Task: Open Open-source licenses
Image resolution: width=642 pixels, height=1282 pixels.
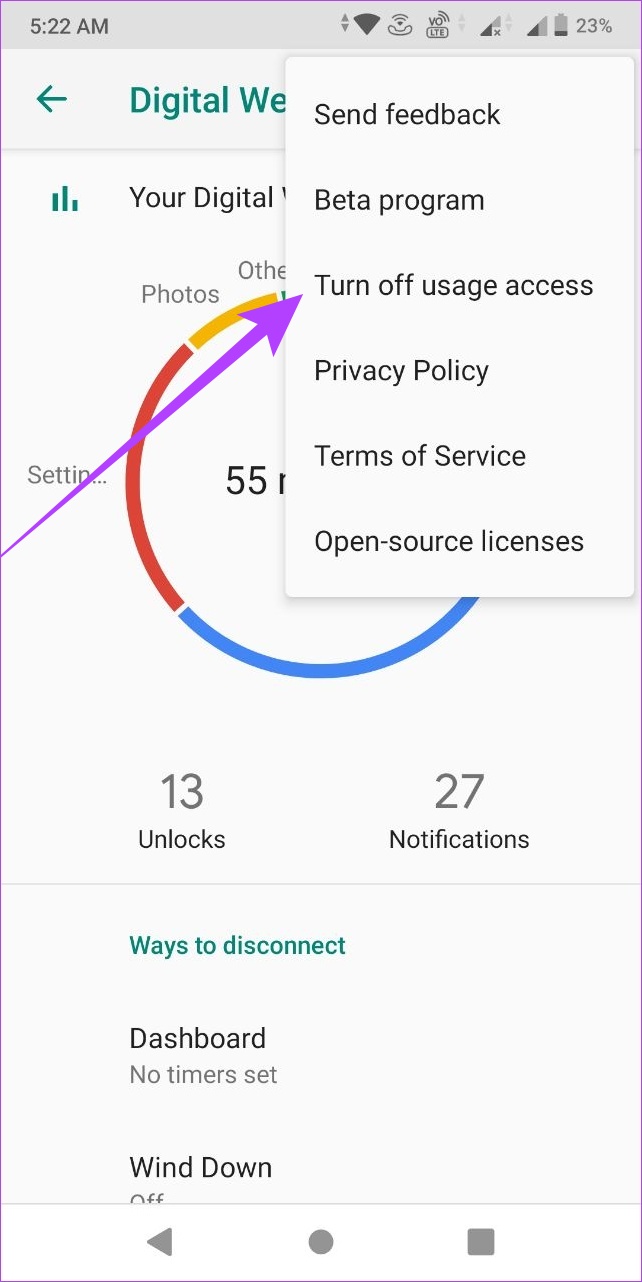Action: tap(459, 541)
